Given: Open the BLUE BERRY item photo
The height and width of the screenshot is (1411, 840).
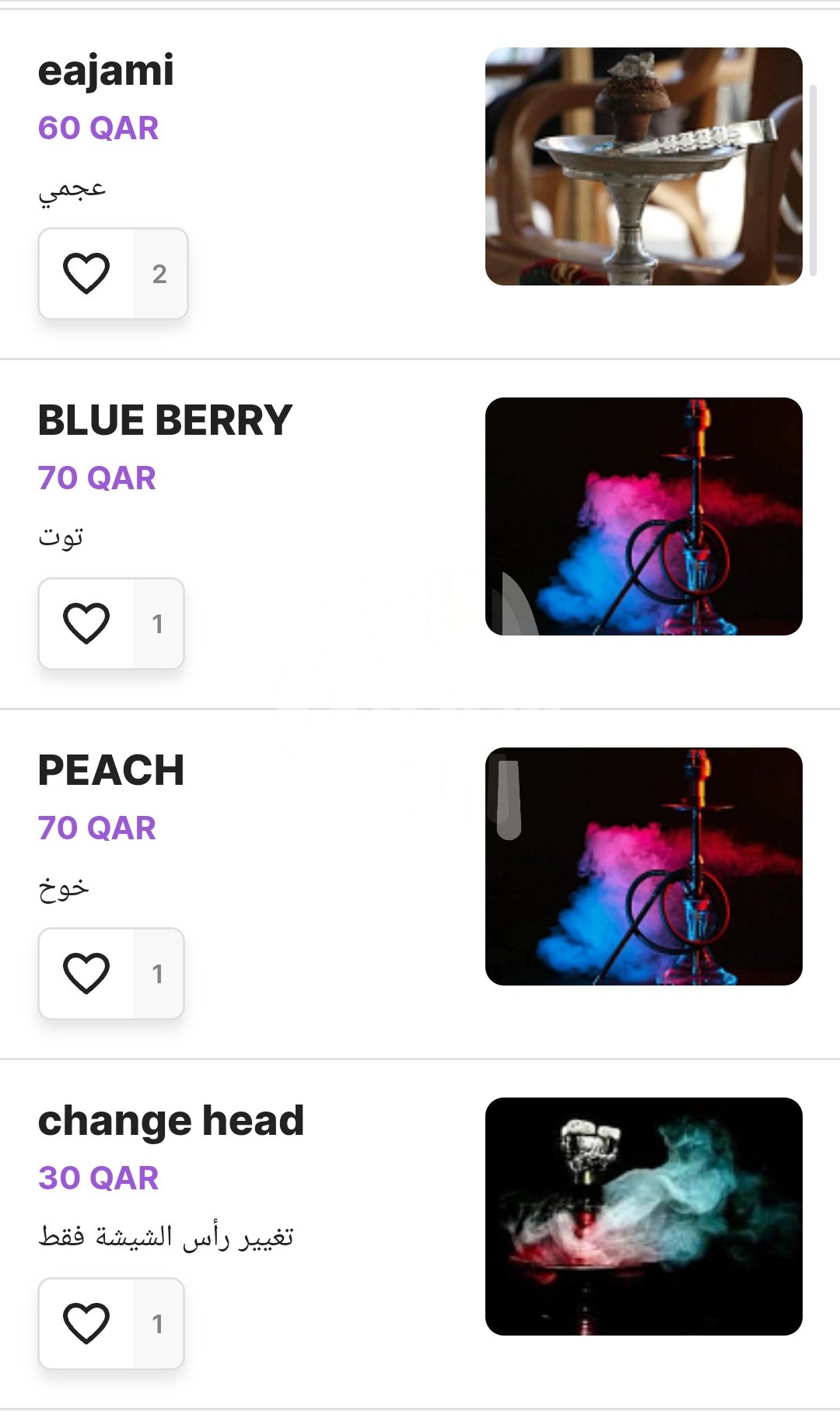Looking at the screenshot, I should 644,516.
